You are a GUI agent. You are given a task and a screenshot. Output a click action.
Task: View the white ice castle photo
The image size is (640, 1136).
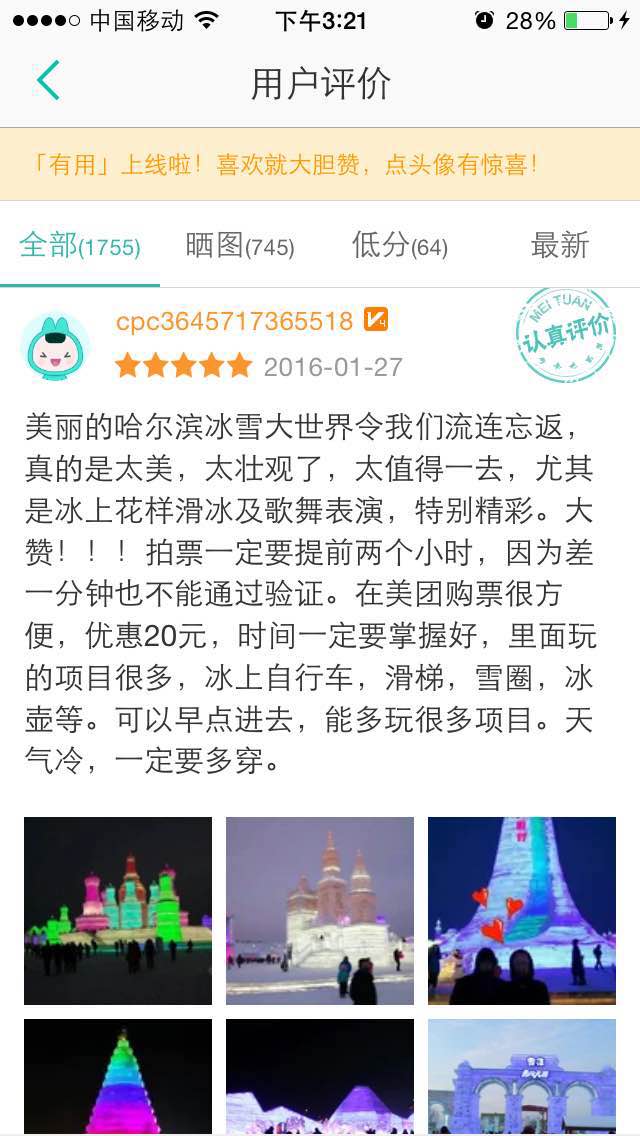(x=320, y=910)
